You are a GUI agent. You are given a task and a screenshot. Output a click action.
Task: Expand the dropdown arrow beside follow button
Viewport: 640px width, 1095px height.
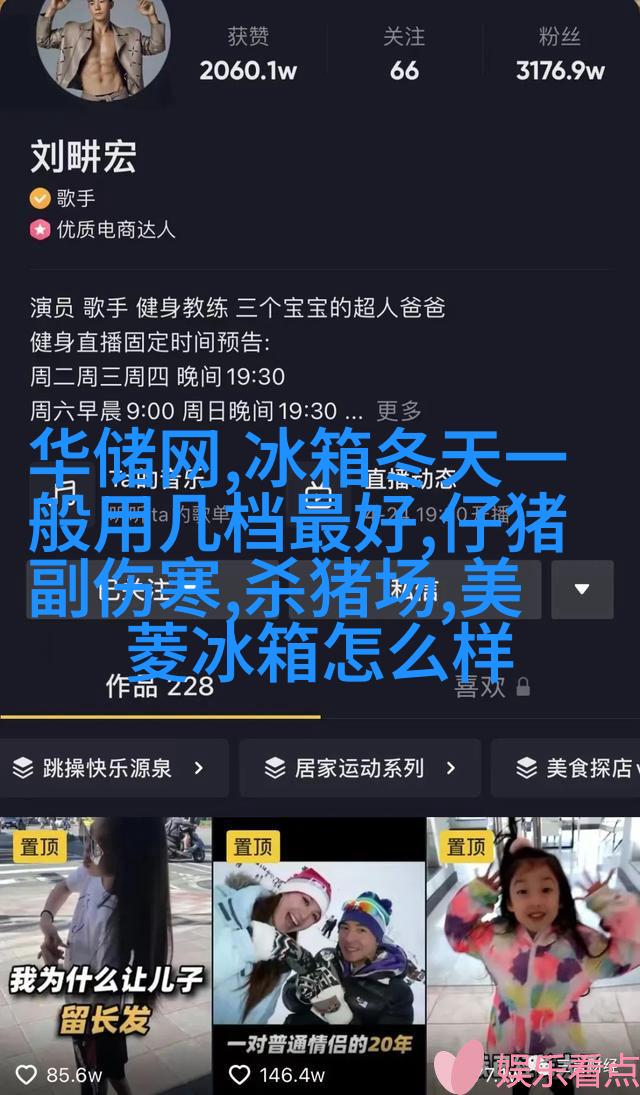pyautogui.click(x=581, y=590)
